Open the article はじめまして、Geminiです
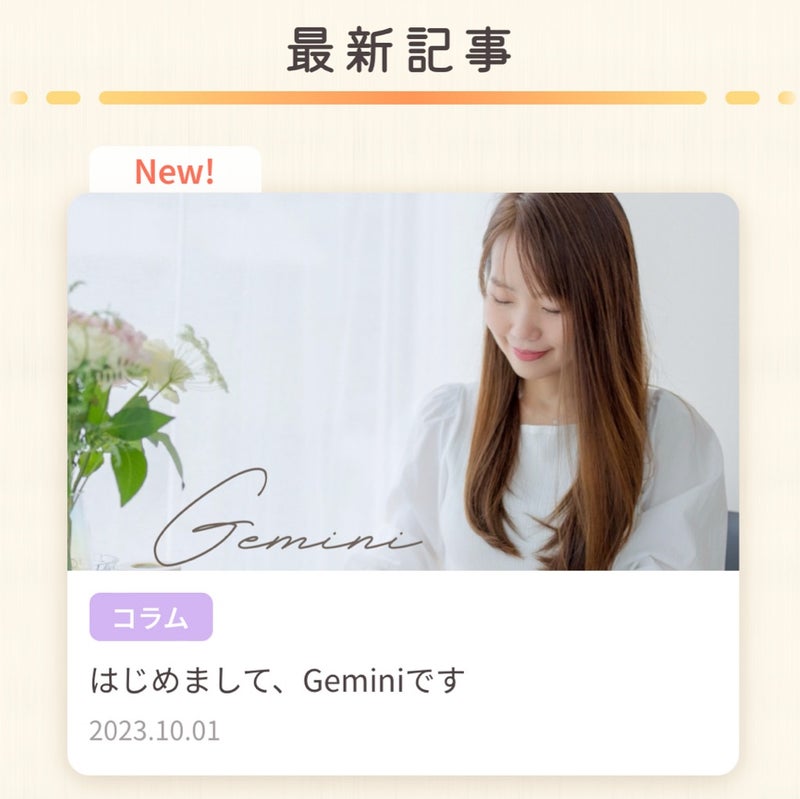This screenshot has height=799, width=800. (277, 680)
